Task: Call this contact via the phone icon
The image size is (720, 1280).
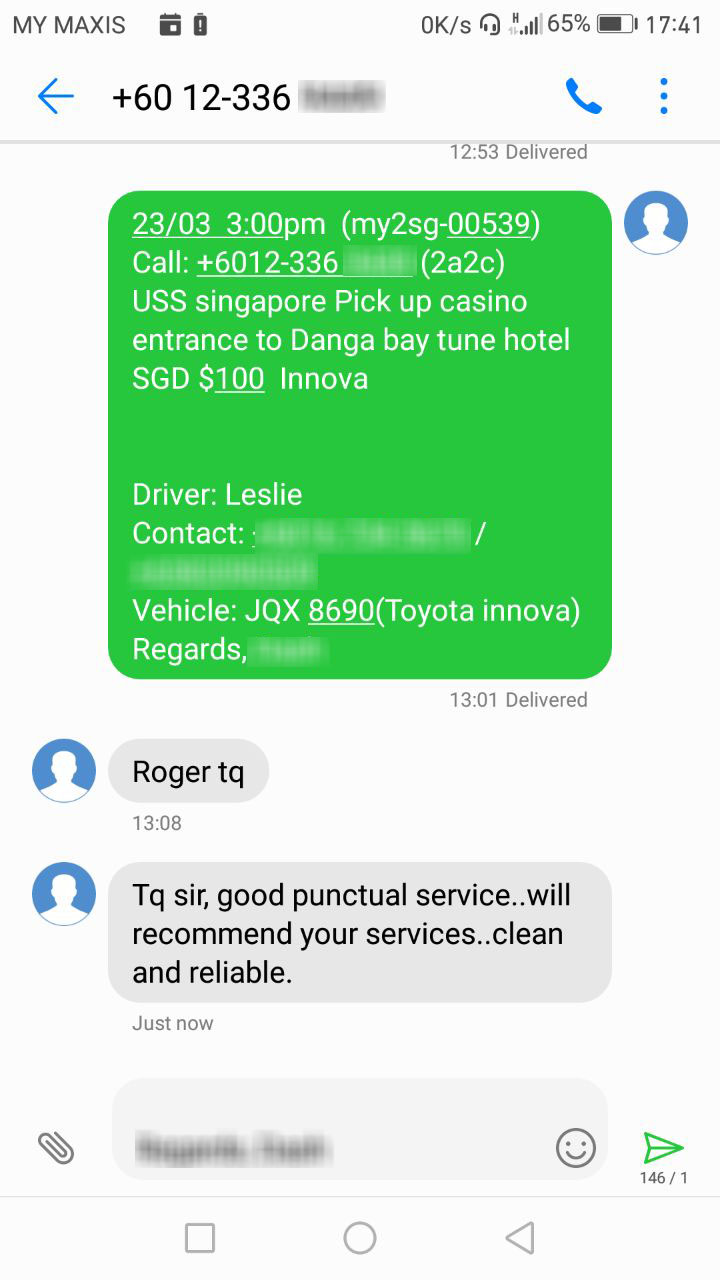Action: pos(583,97)
